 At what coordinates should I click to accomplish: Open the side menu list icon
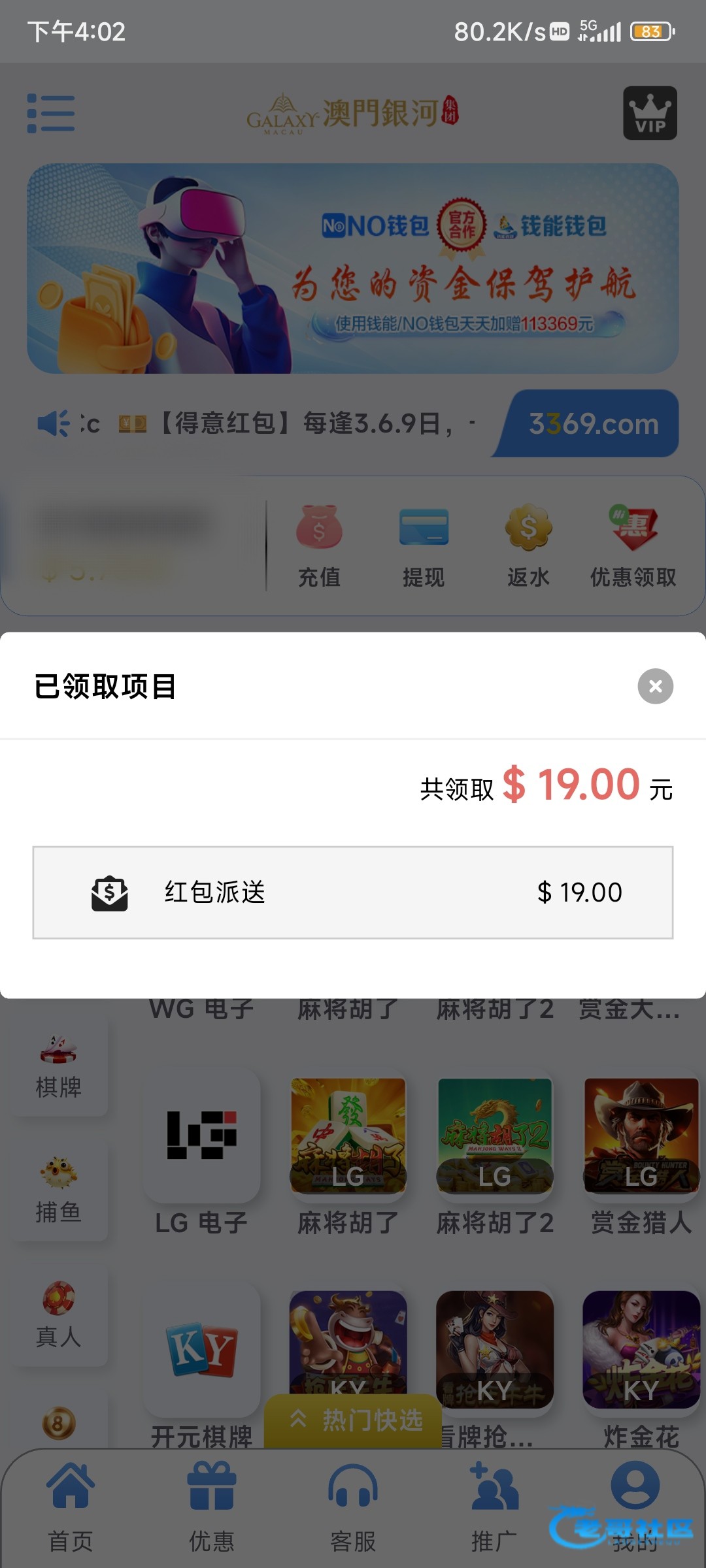pos(51,113)
